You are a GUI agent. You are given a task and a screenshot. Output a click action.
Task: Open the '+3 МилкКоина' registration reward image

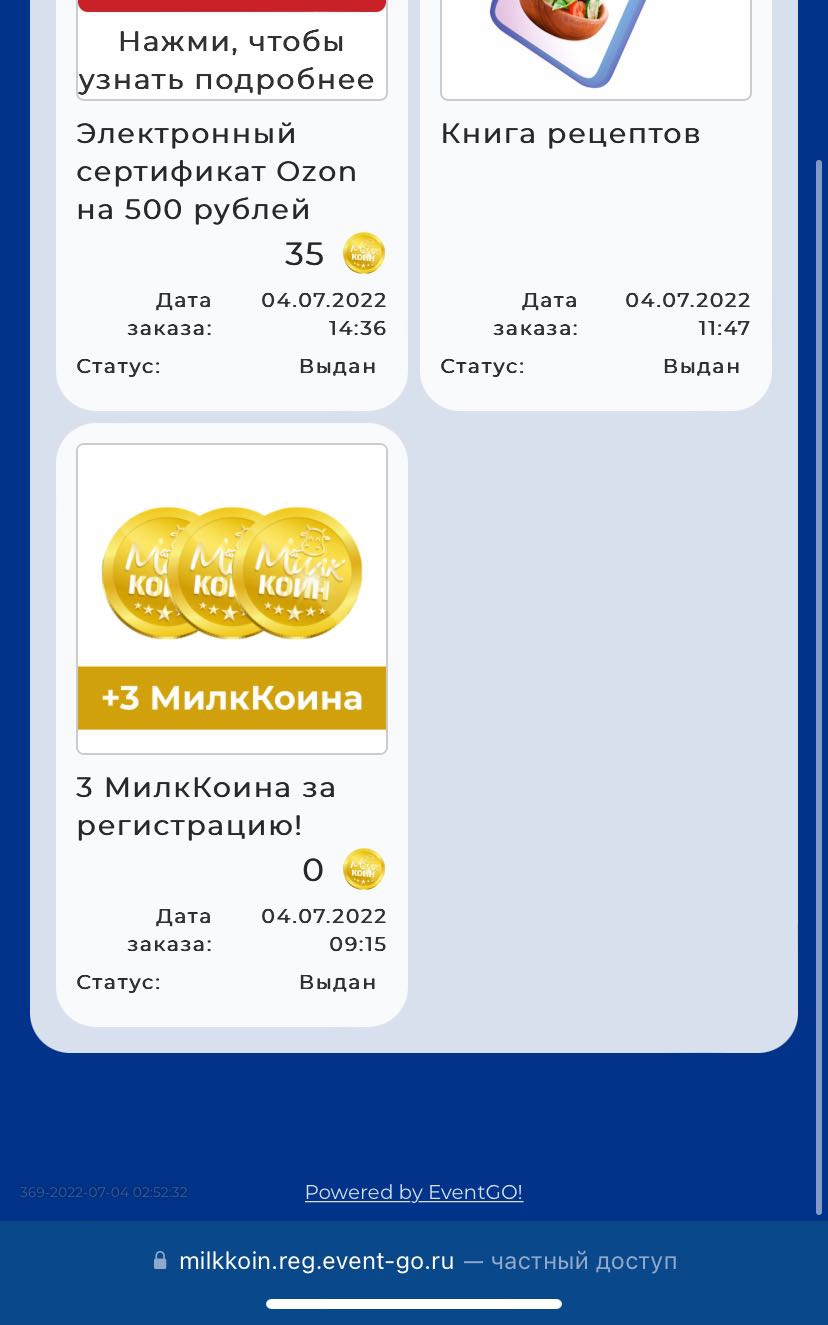pyautogui.click(x=232, y=598)
